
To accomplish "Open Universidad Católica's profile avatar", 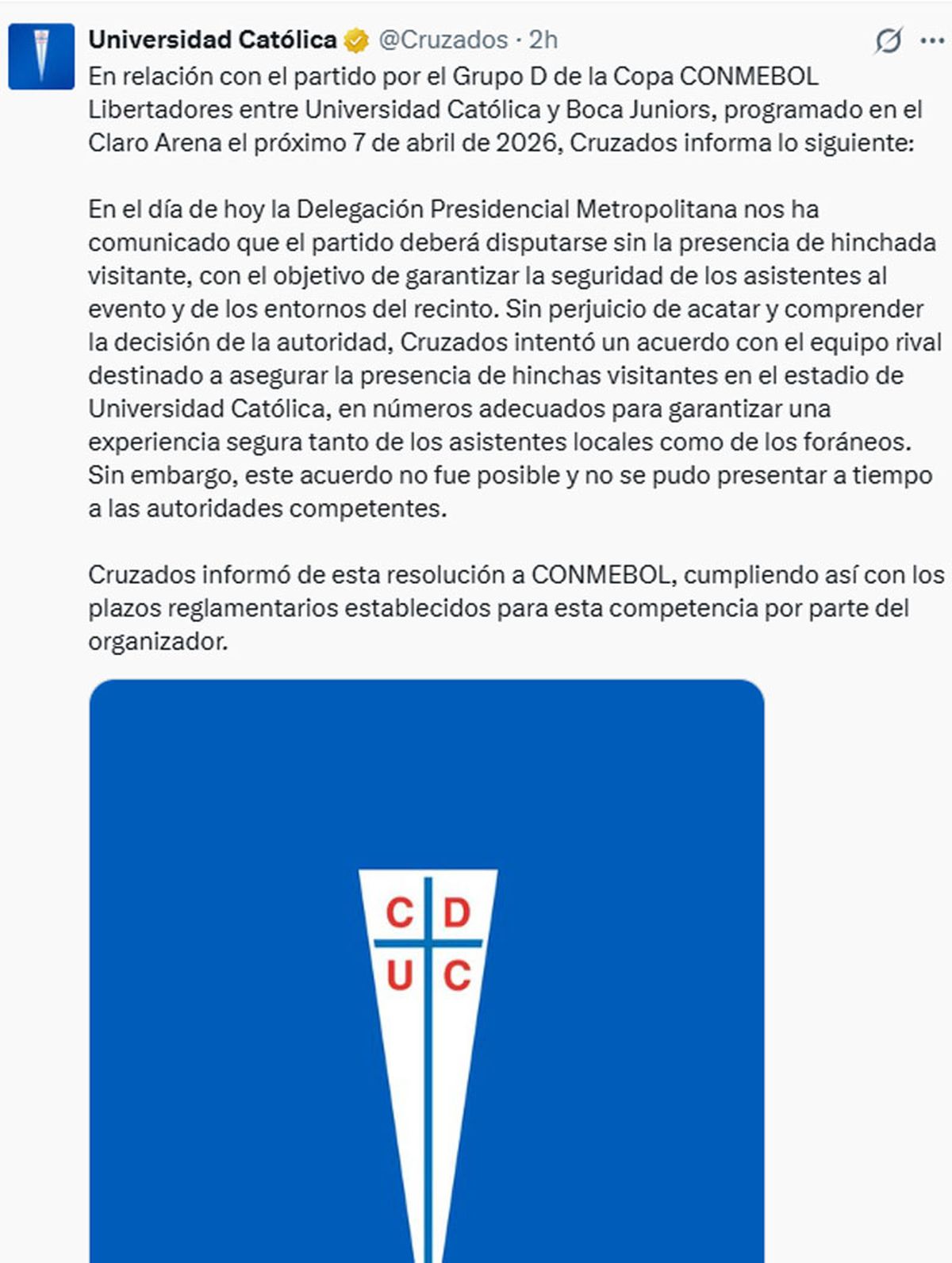I will (x=41, y=56).
